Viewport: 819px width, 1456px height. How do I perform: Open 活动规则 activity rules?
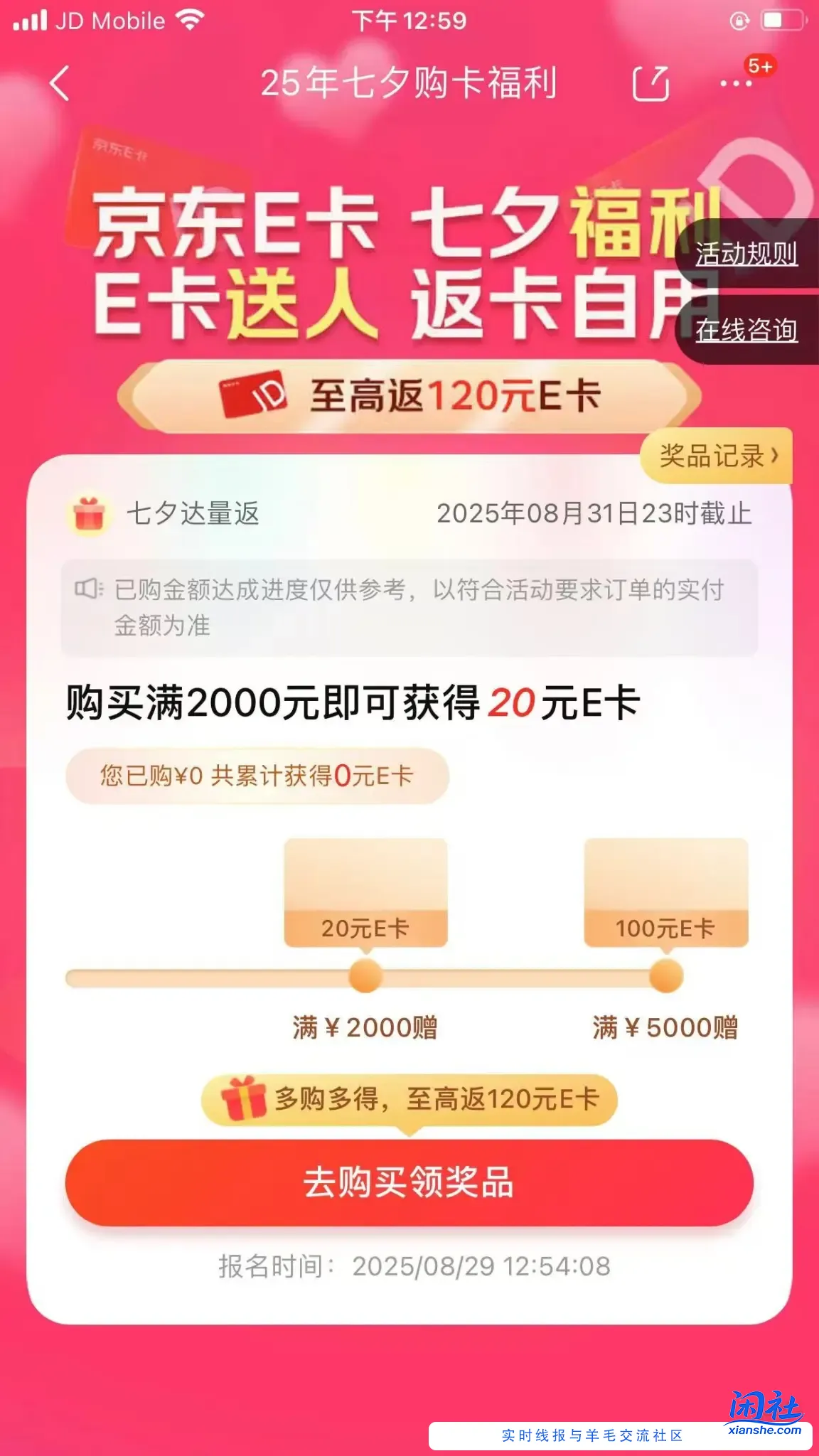(x=746, y=254)
